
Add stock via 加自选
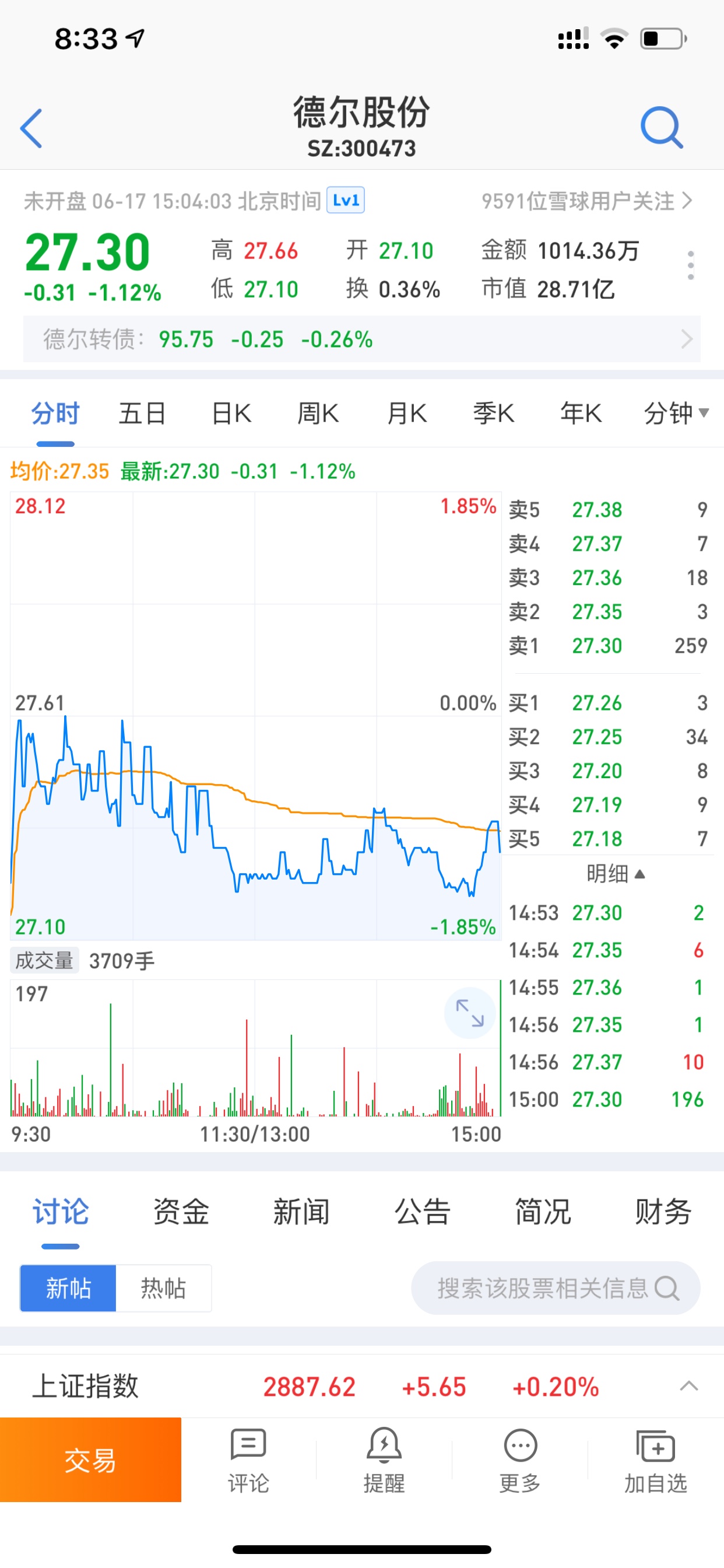tap(655, 1461)
